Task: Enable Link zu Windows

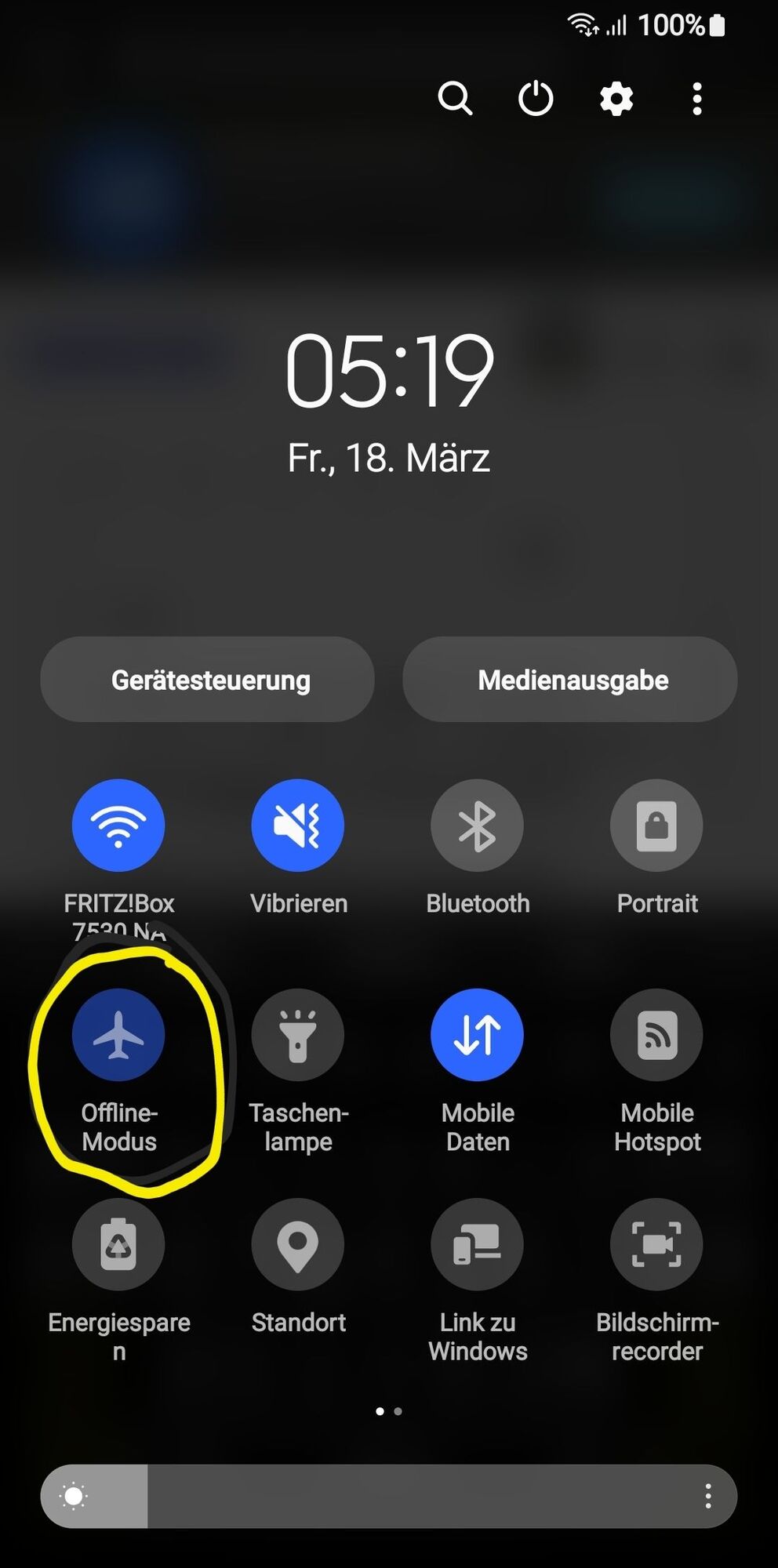Action: click(477, 1244)
